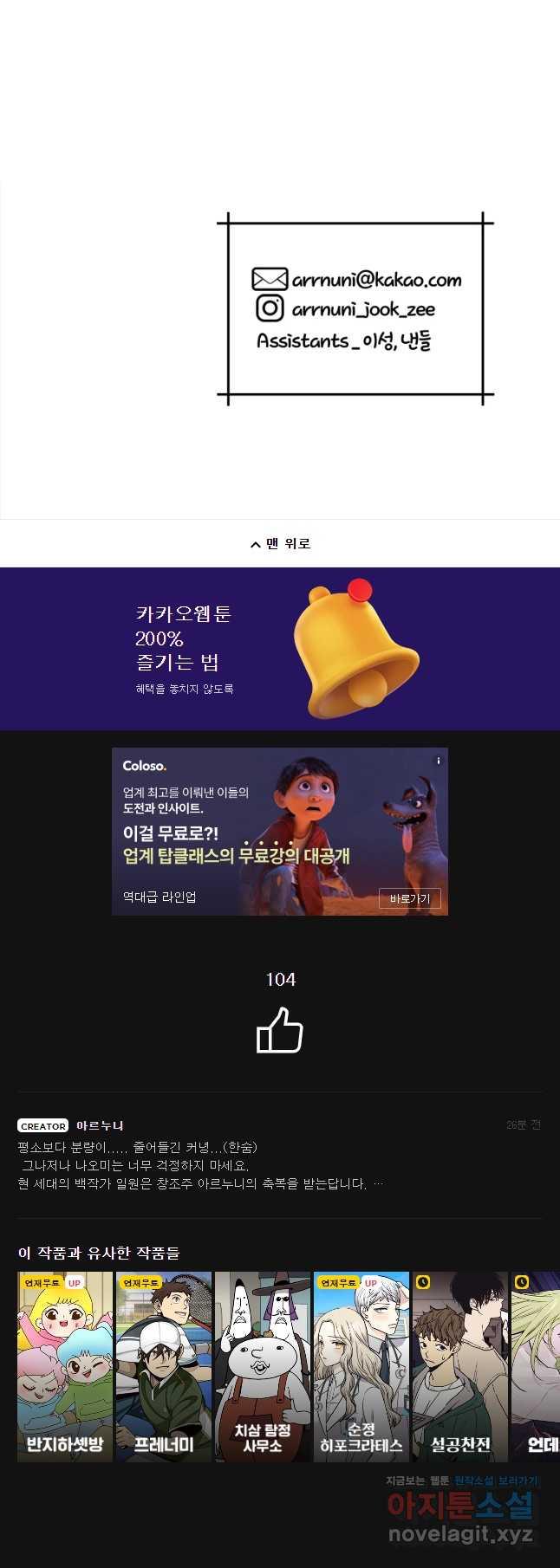This screenshot has width=560, height=1568.
Task: Open the 반지하셋방 webtoon
Action: 65,1366
